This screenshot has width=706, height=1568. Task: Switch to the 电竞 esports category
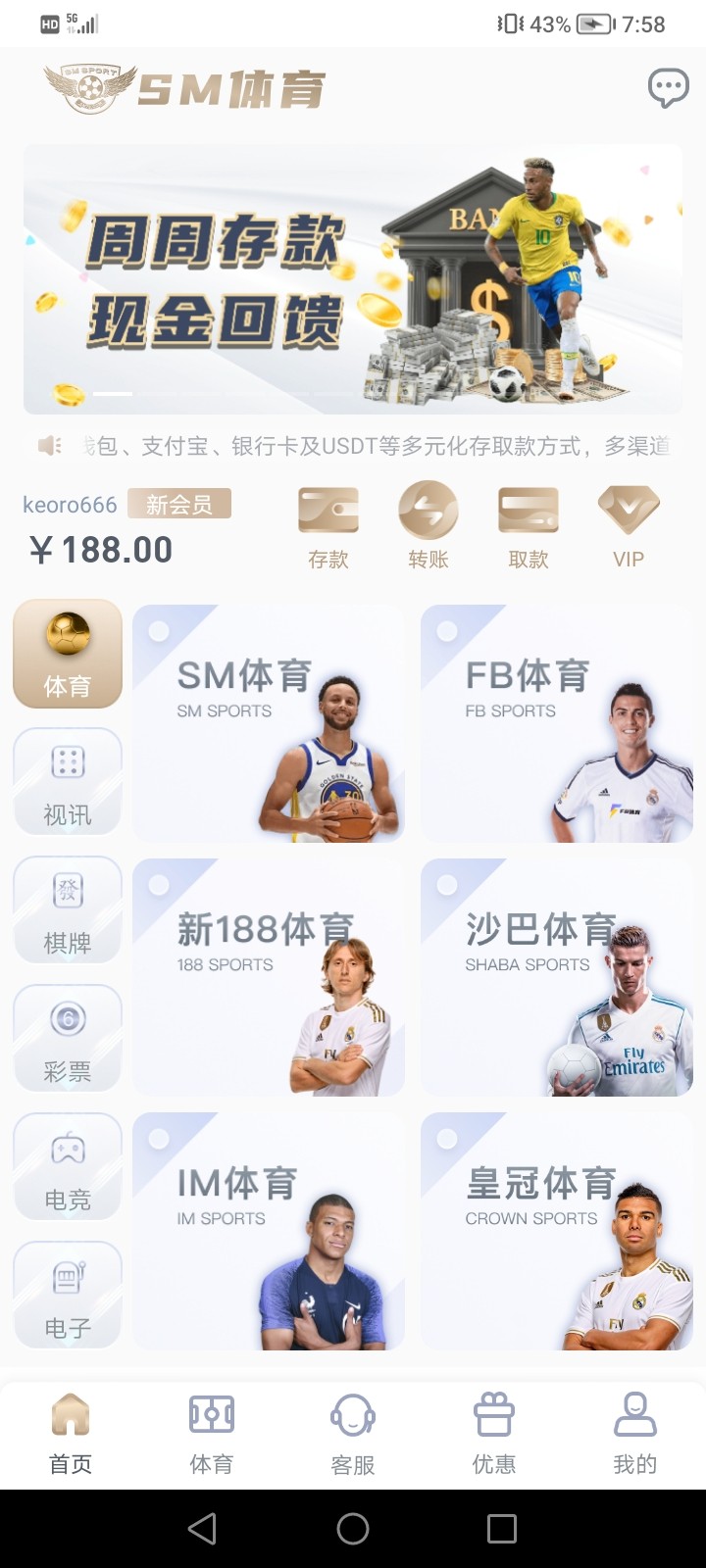coord(68,1167)
